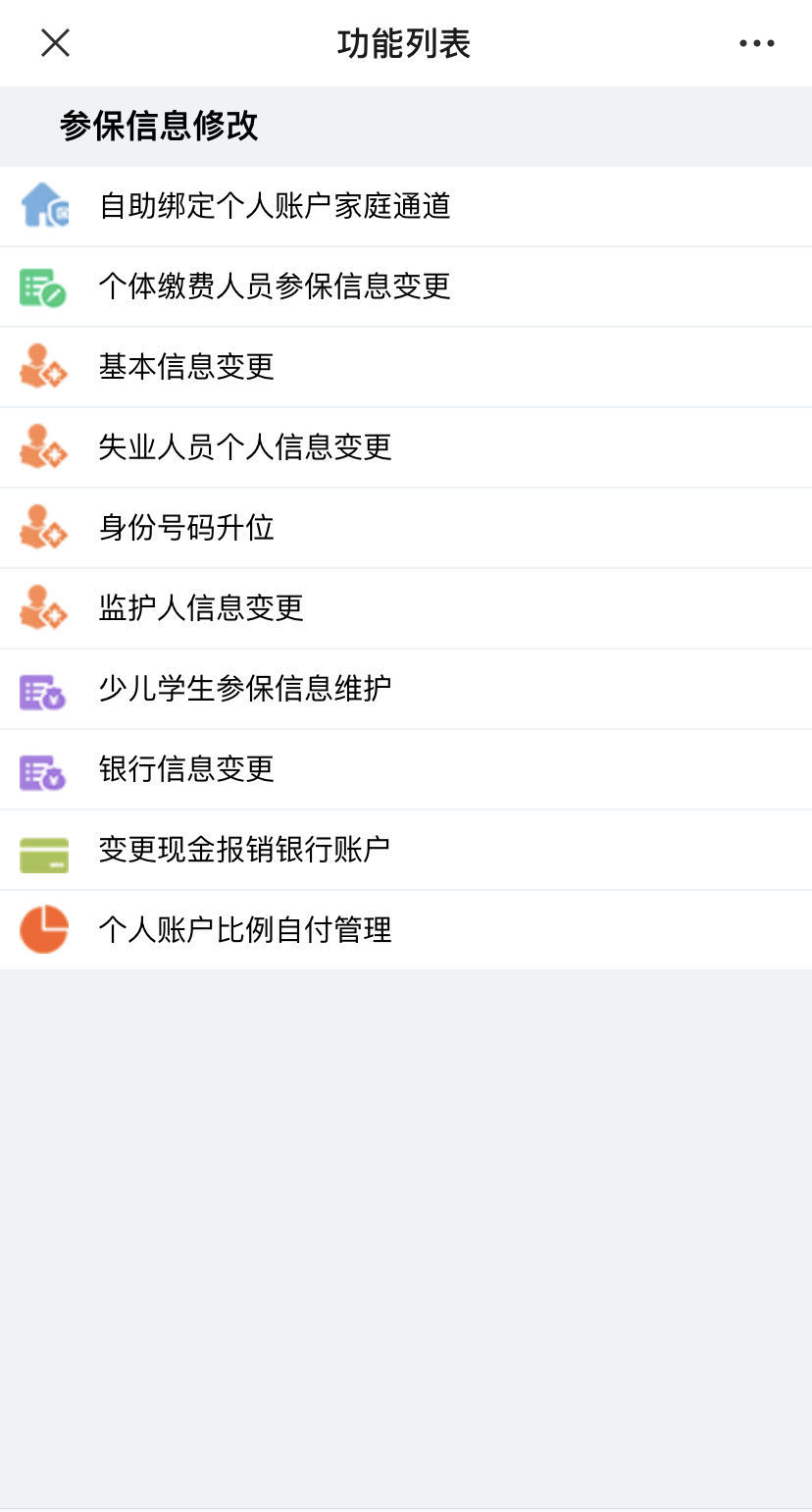The height and width of the screenshot is (1512, 812).
Task: Open 变更现金报销银行账户
Action: pos(245,850)
